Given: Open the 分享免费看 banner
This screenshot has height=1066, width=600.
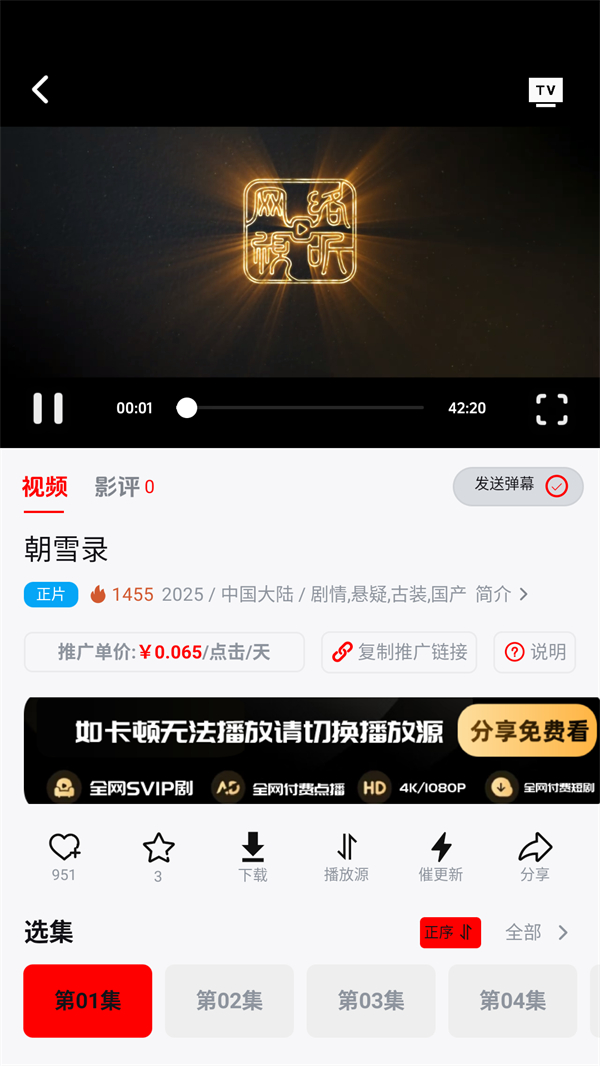Looking at the screenshot, I should (x=527, y=731).
